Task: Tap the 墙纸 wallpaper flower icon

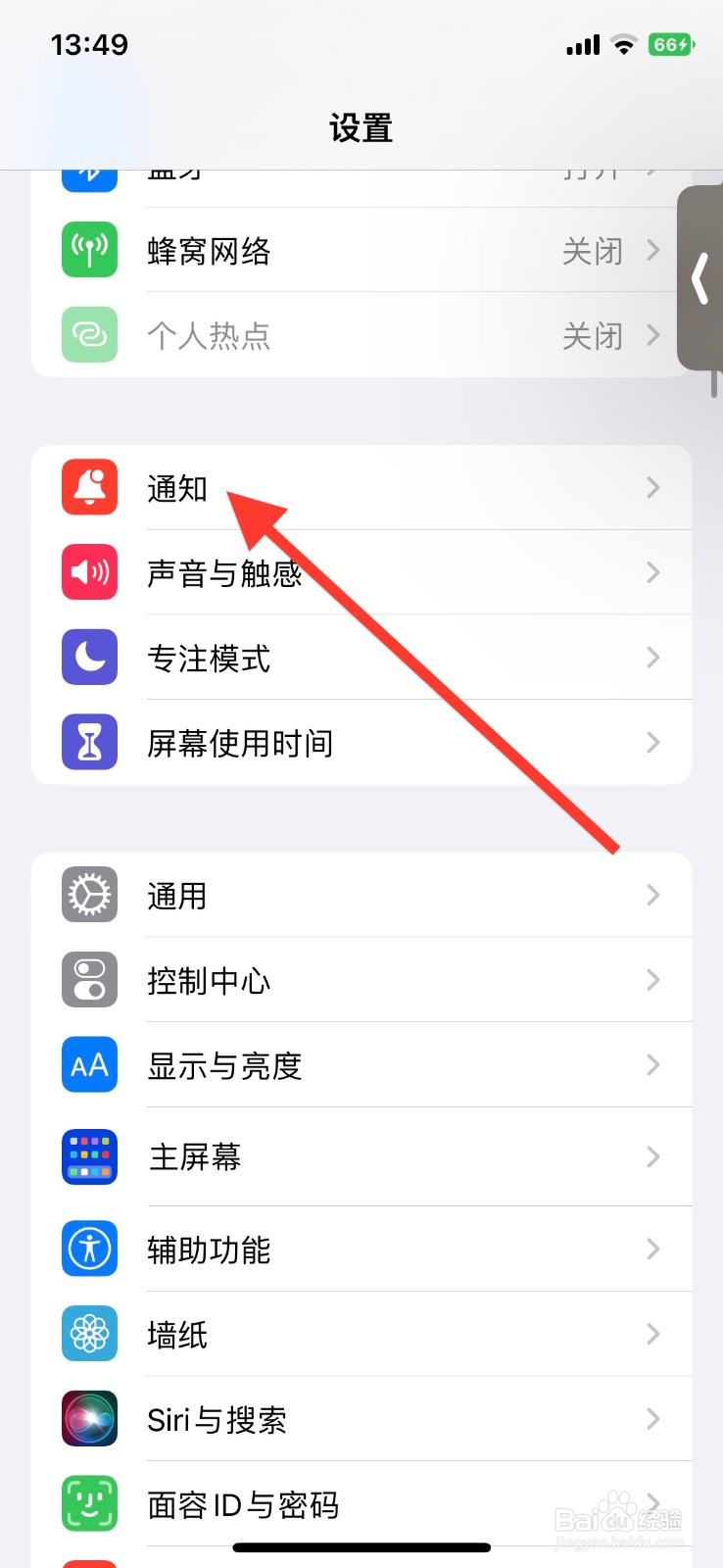Action: tap(89, 1334)
